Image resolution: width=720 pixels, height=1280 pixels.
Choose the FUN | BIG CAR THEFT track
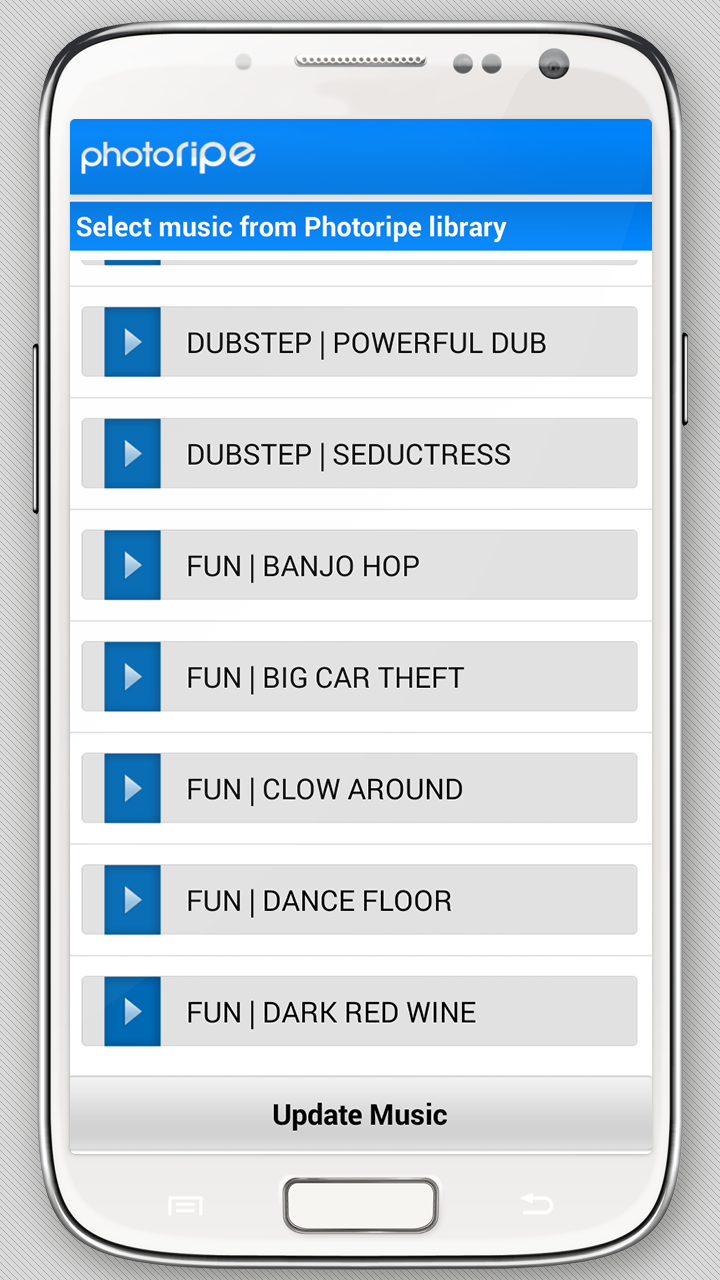click(x=359, y=677)
